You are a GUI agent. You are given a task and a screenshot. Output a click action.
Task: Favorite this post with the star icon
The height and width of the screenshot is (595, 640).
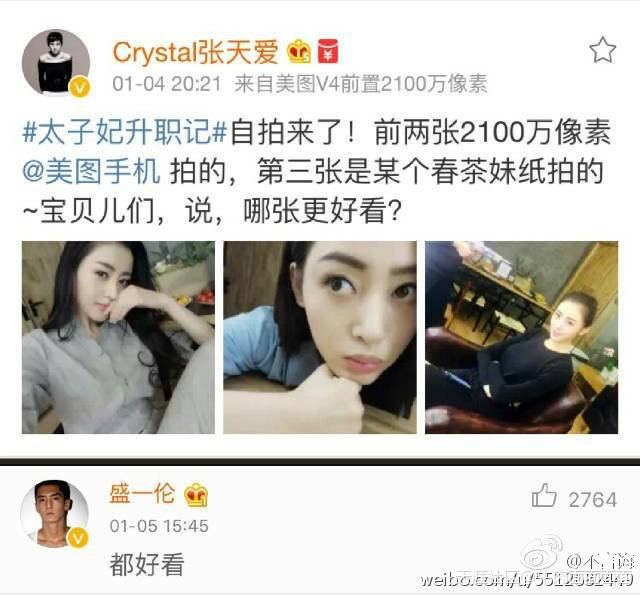[x=602, y=50]
